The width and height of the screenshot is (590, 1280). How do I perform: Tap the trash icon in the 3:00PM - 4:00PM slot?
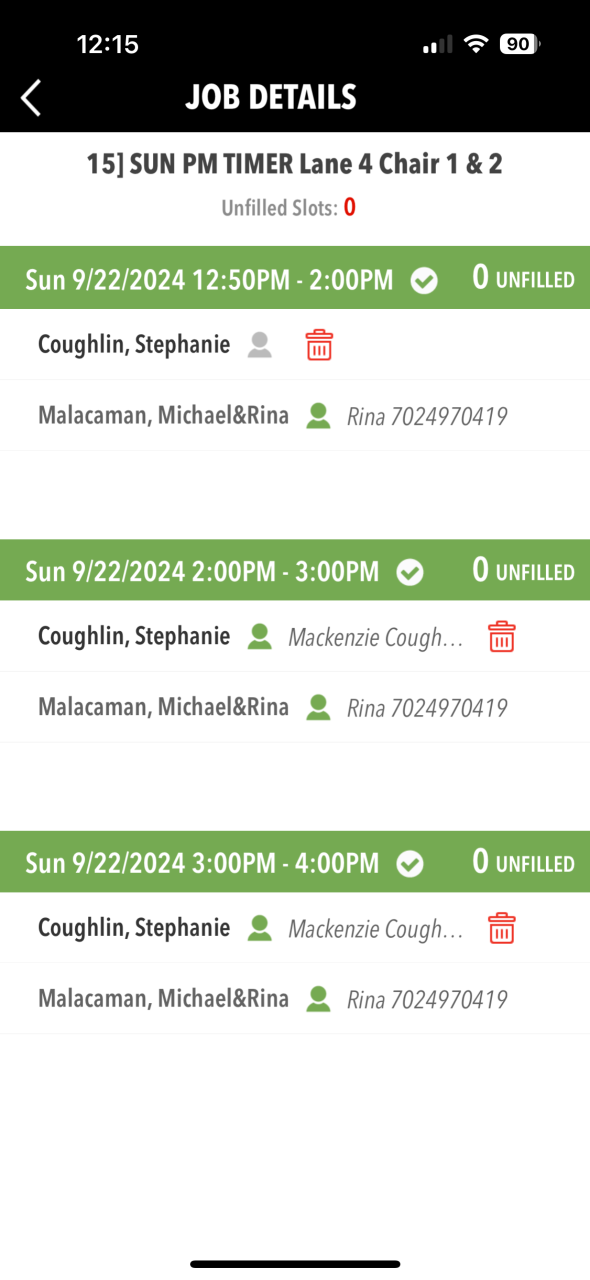(501, 928)
